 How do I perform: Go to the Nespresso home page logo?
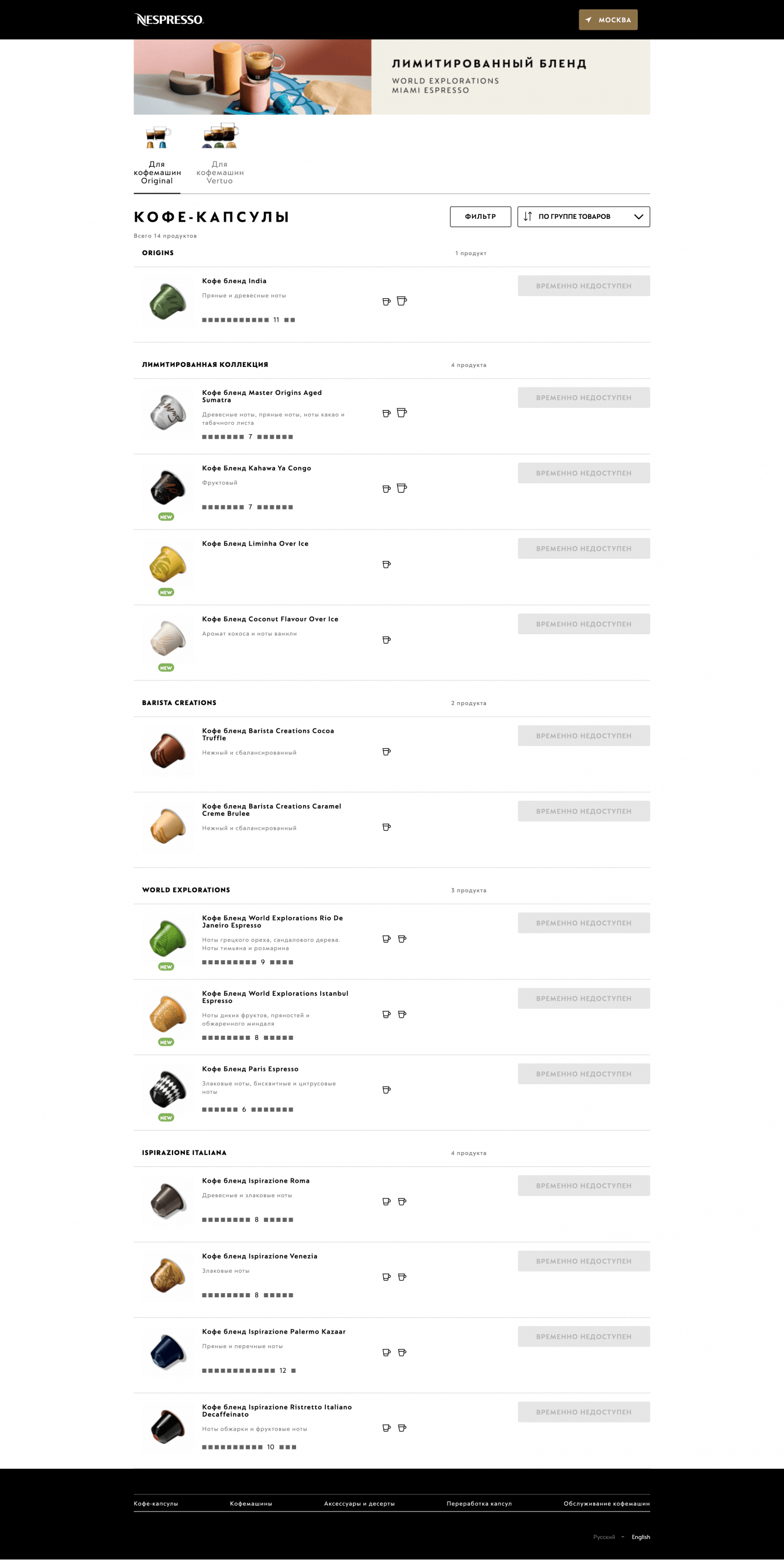169,19
